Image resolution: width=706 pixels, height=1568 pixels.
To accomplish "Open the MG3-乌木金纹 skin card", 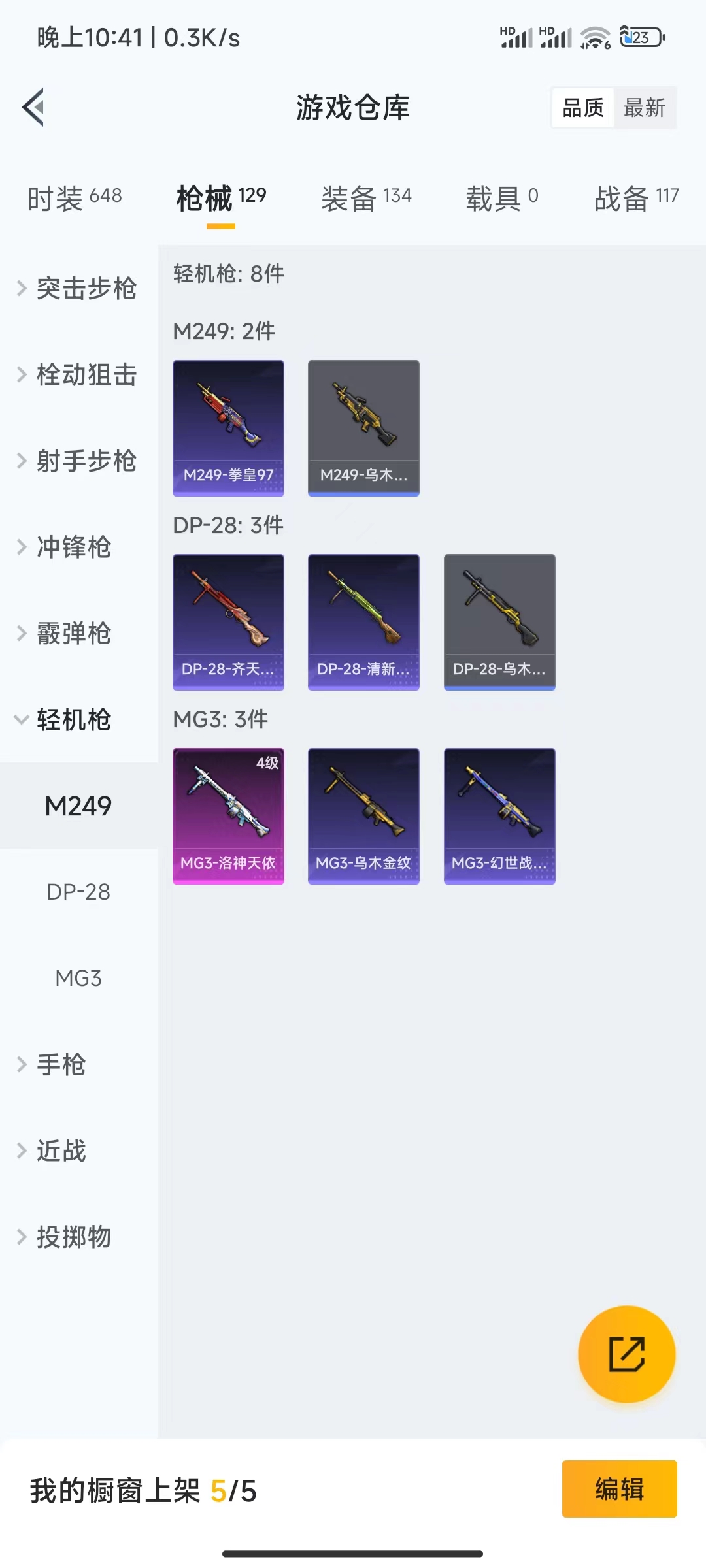I will (363, 815).
